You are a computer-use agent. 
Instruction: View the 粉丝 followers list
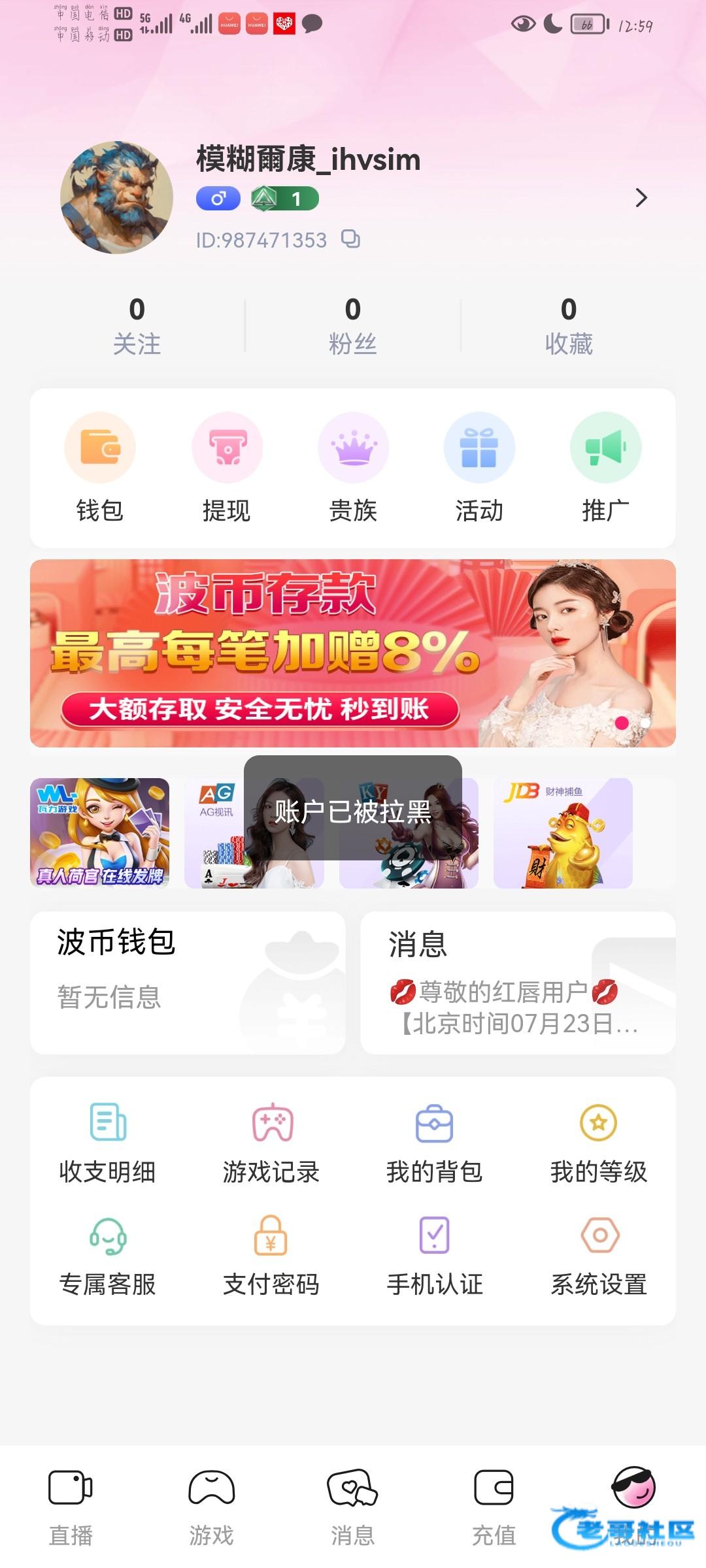point(353,325)
